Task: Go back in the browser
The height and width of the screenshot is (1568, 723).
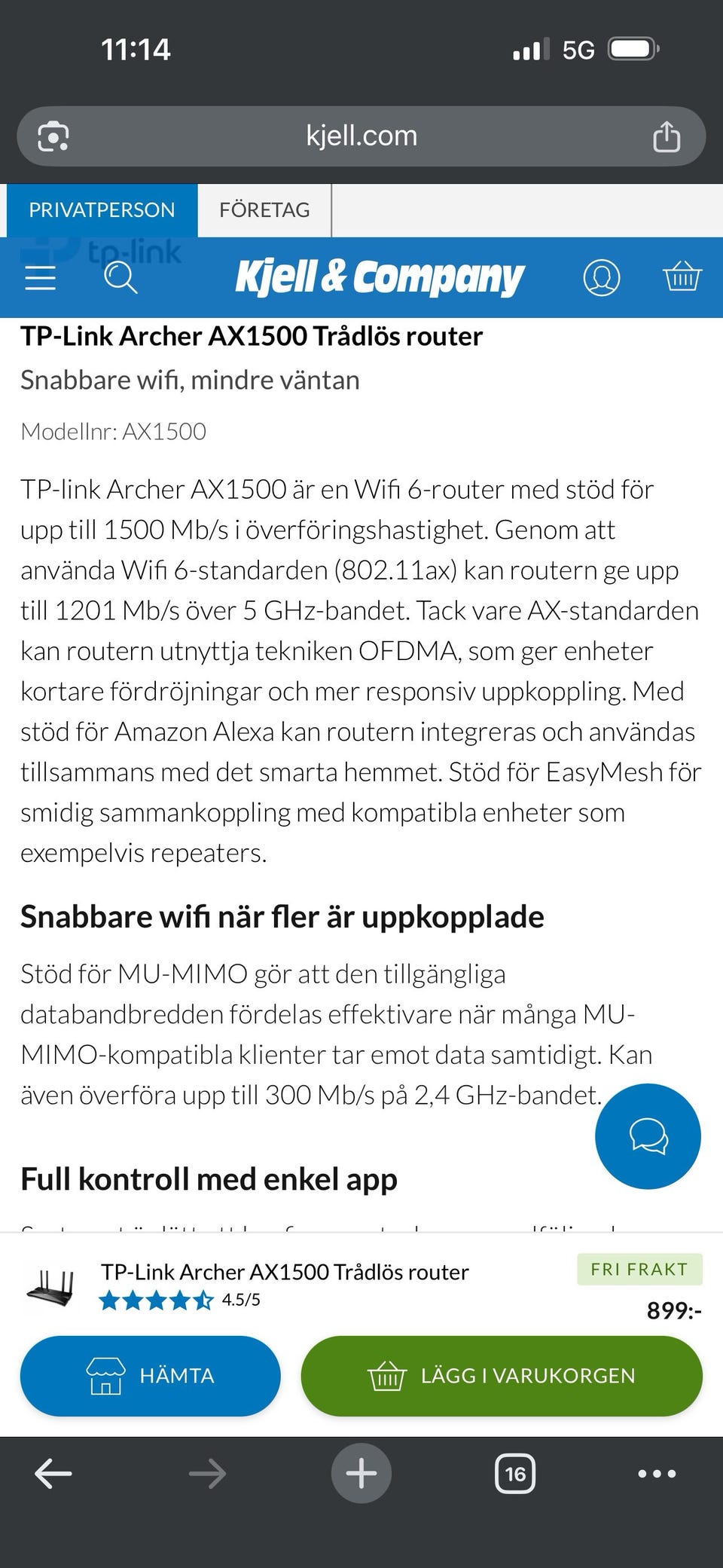Action: coord(53,1473)
